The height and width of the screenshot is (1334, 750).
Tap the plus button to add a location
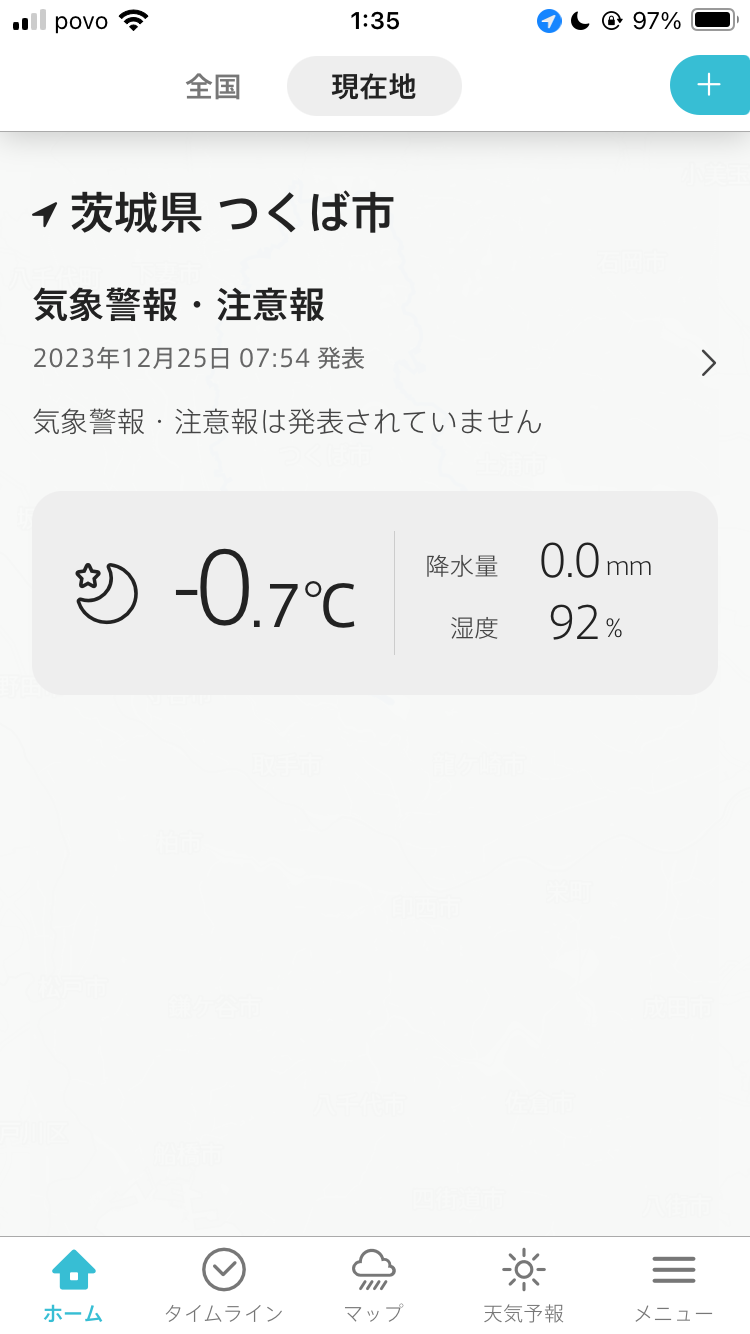coord(709,86)
